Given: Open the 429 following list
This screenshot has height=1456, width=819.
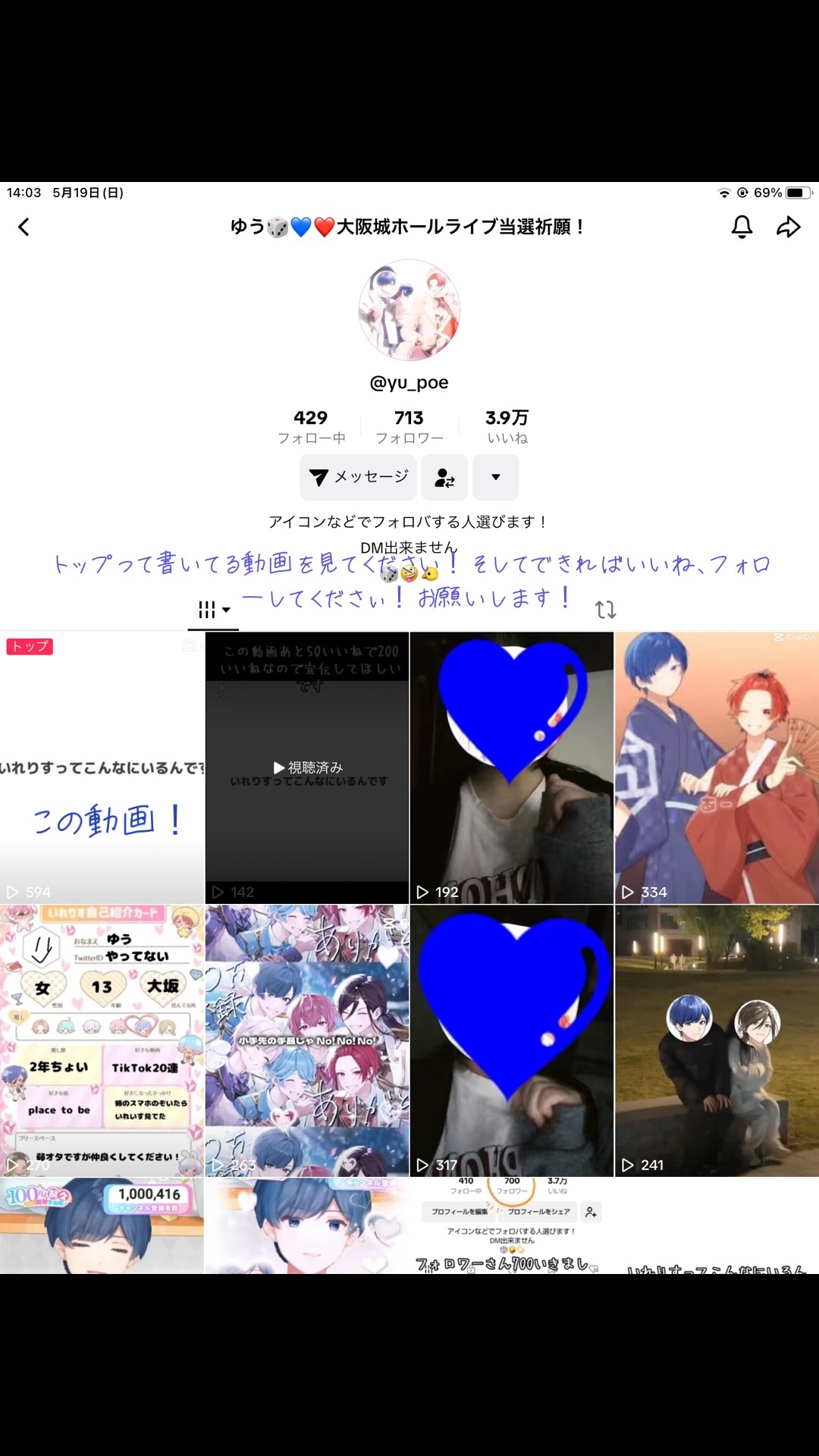Looking at the screenshot, I should point(311,426).
